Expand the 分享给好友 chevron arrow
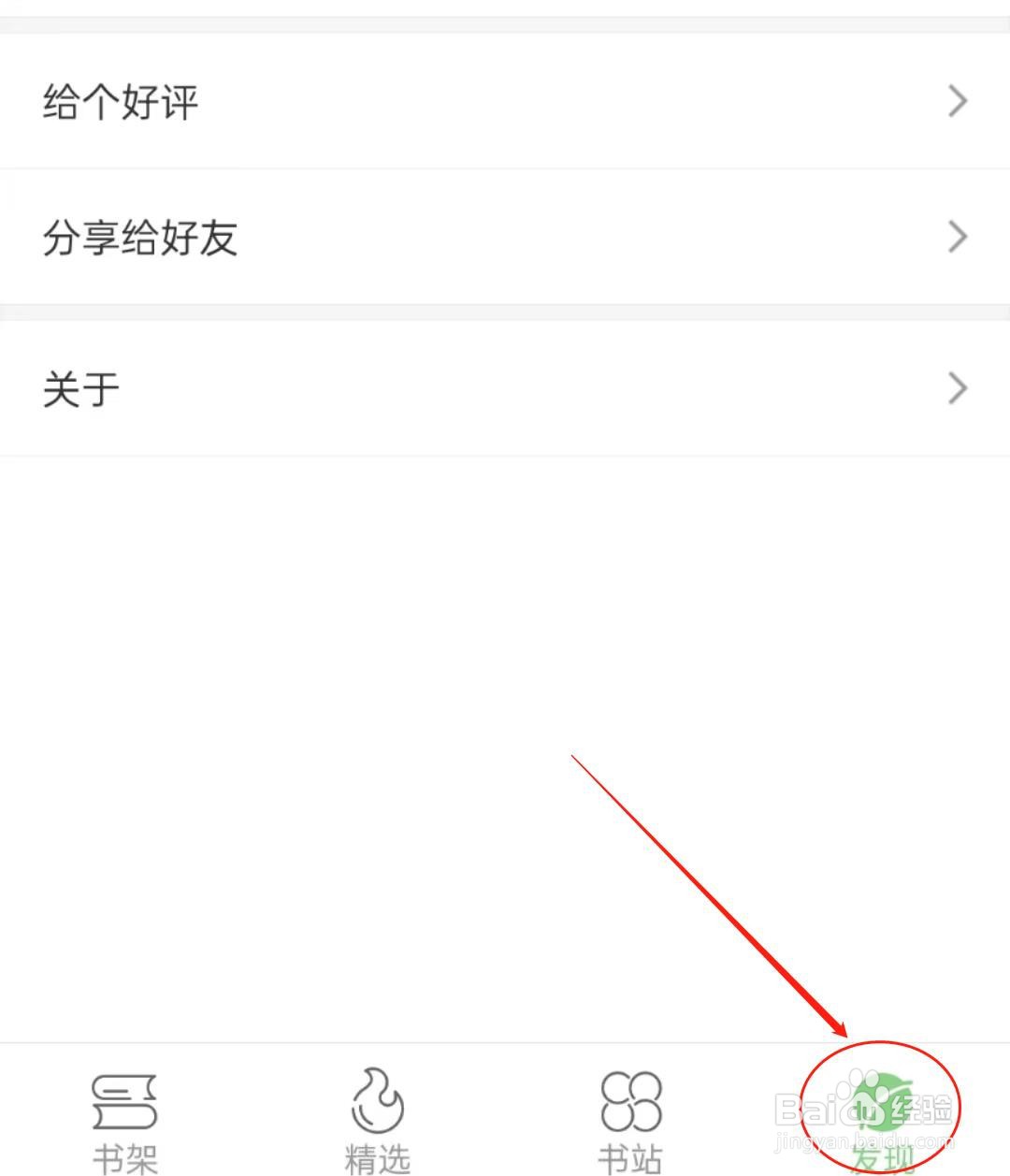1010x1176 pixels. pos(956,237)
